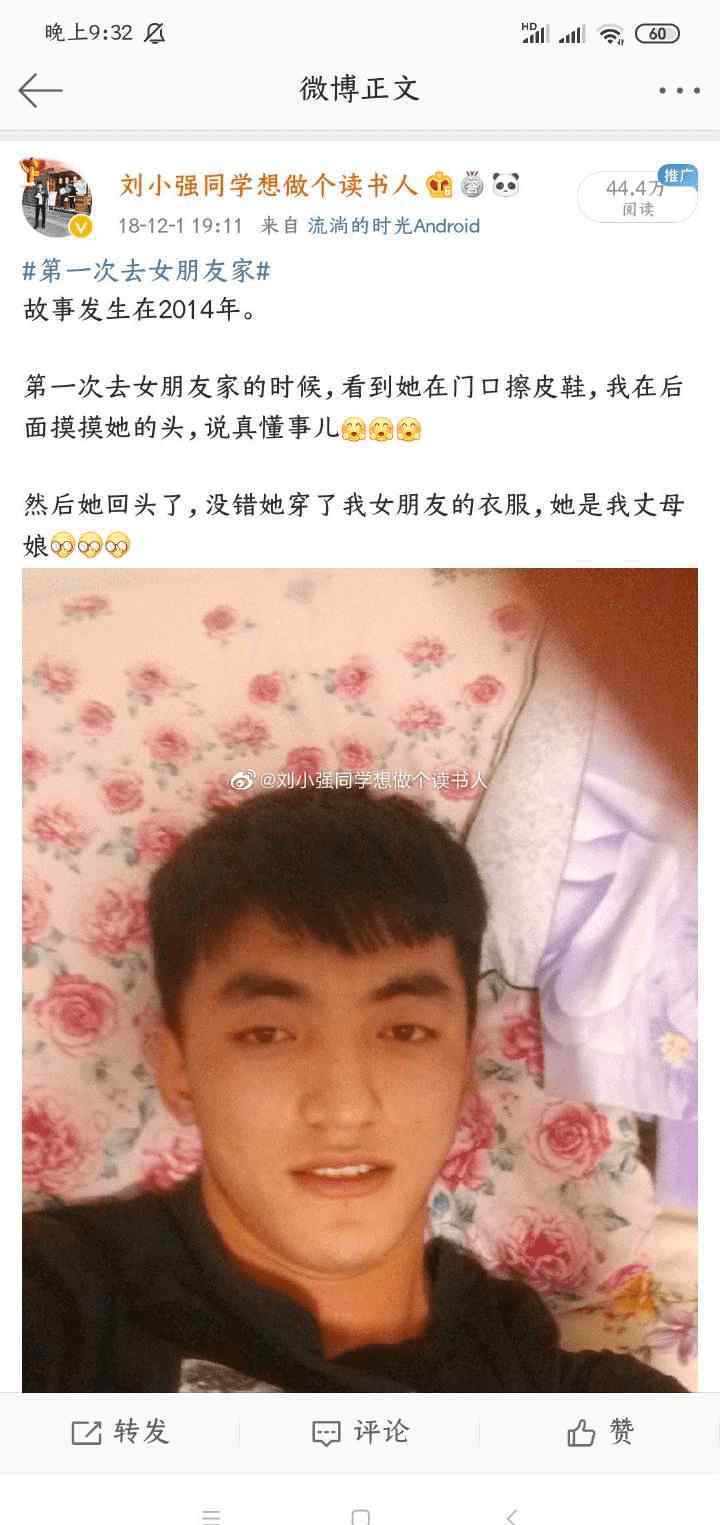Open comments via 评论

[360, 1432]
